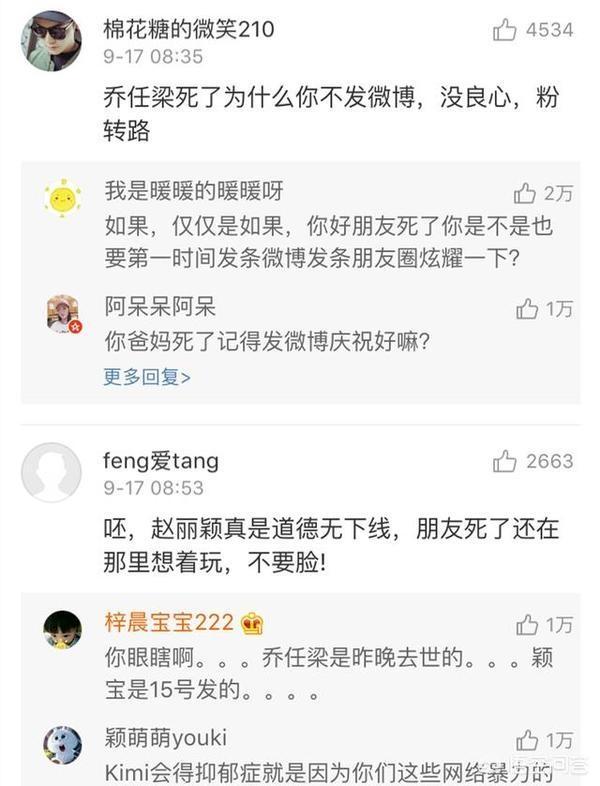View 颖萌萌youki's profile avatar
The image size is (600, 786).
pyautogui.click(x=63, y=745)
